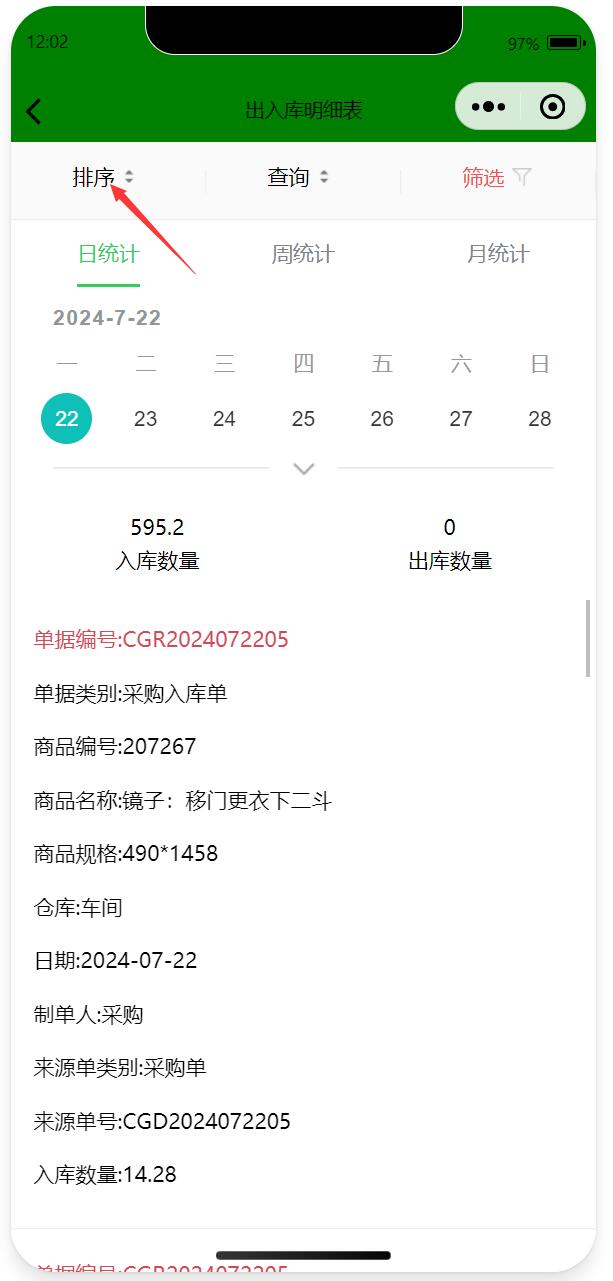Select date 27 in the calendar
Image resolution: width=613 pixels, height=1281 pixels.
tap(461, 419)
